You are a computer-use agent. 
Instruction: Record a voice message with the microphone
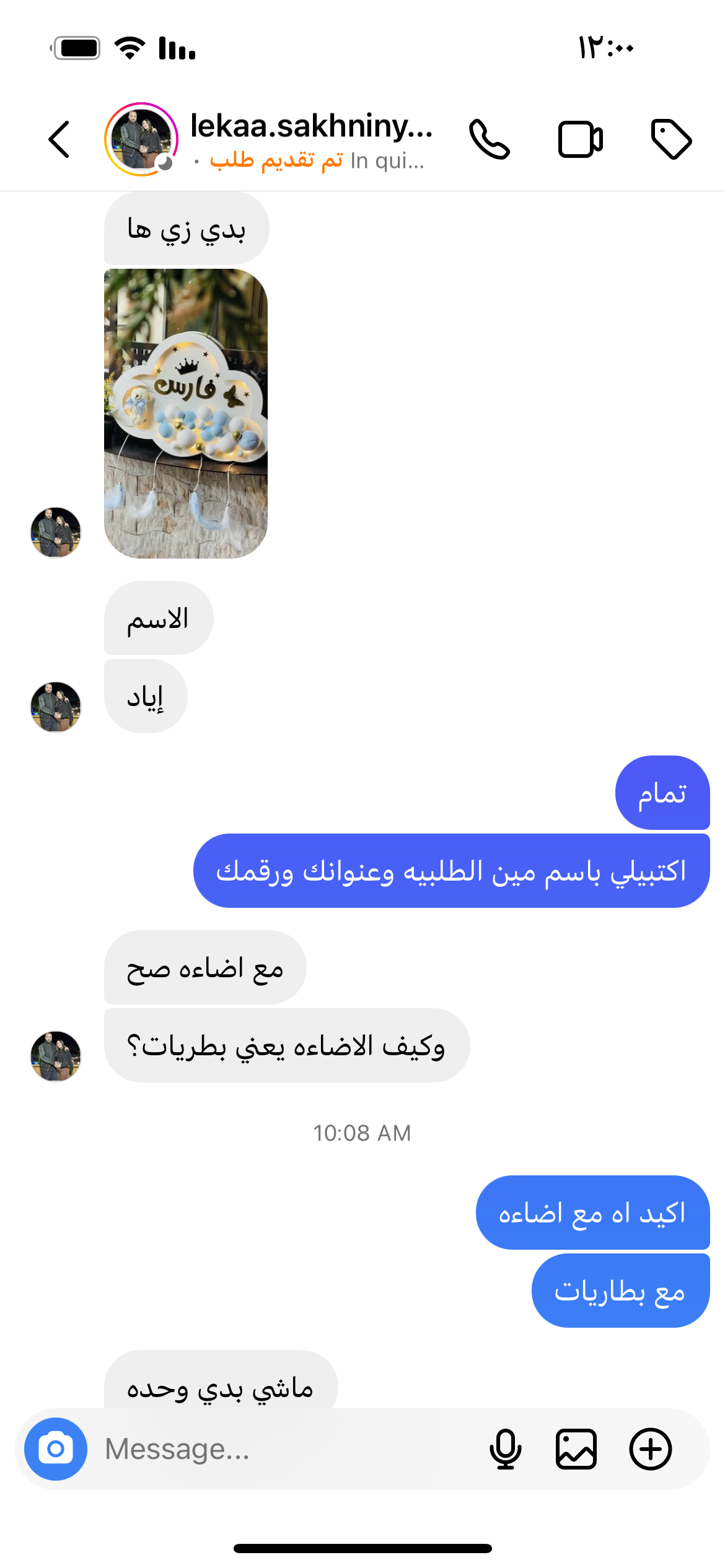click(x=505, y=1449)
